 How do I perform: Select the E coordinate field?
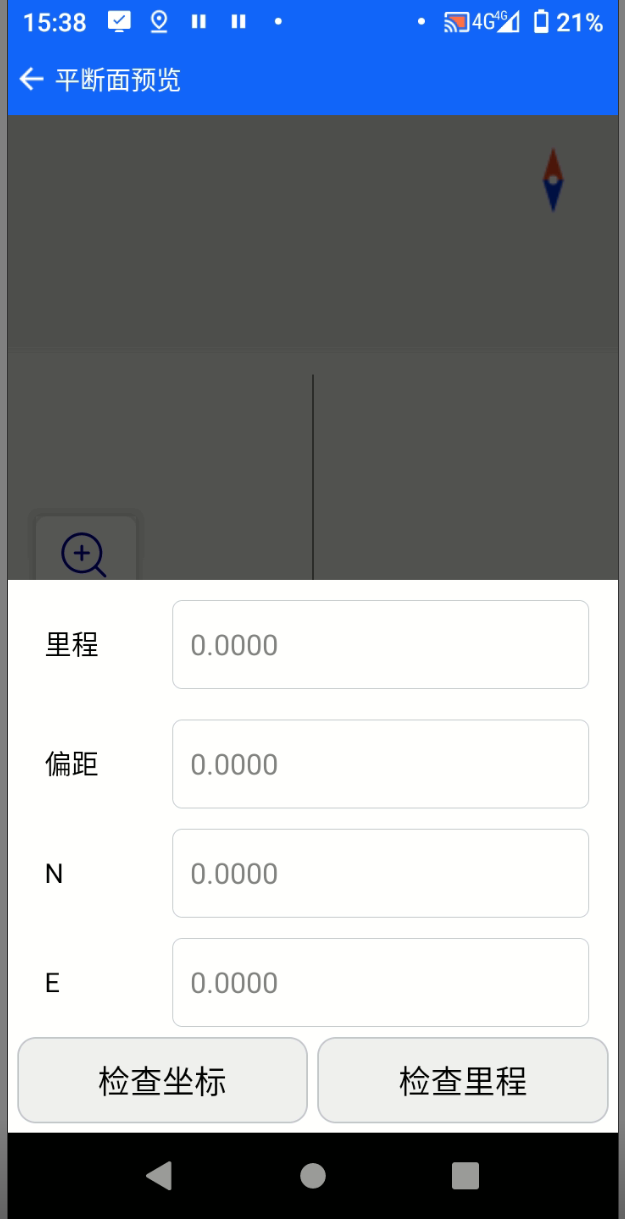click(x=380, y=982)
